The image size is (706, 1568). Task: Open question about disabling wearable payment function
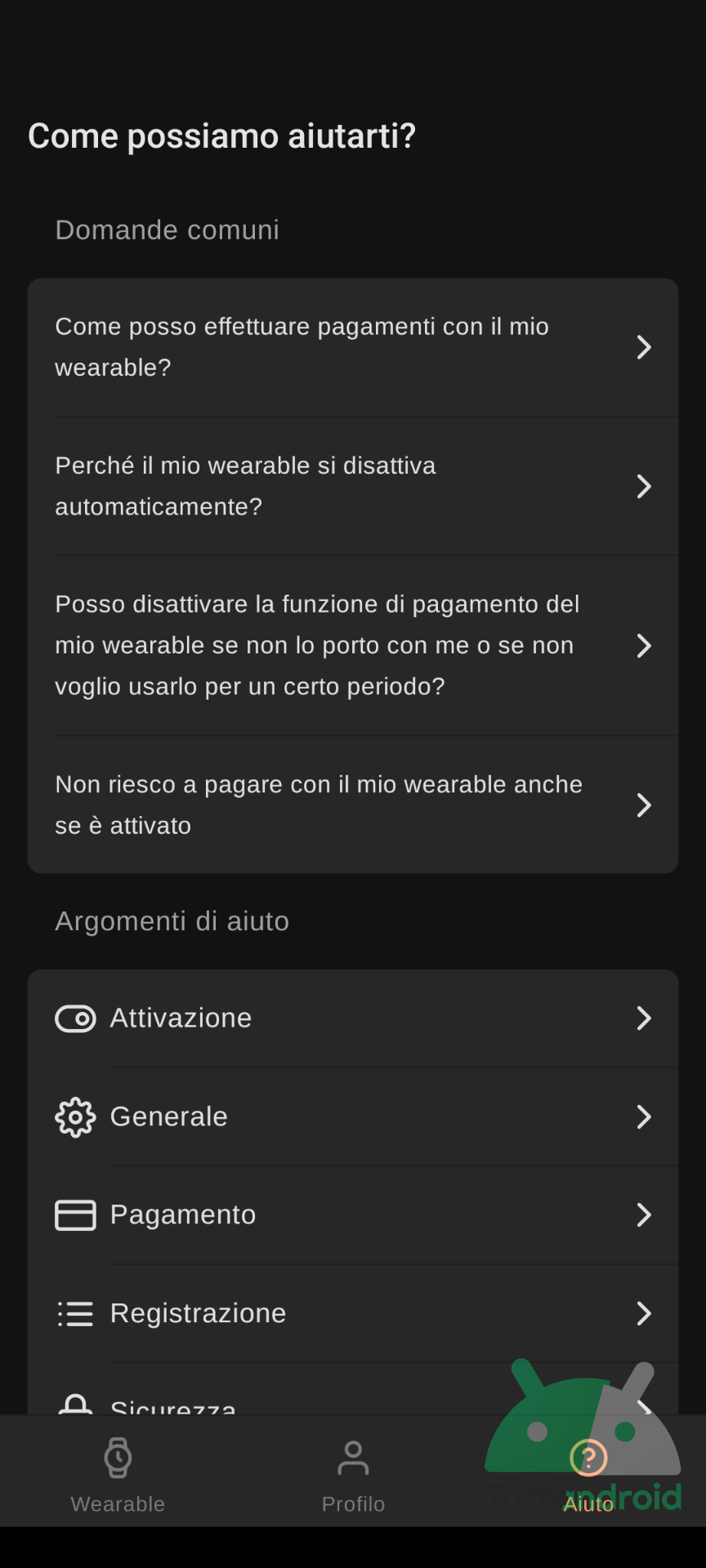[x=353, y=645]
